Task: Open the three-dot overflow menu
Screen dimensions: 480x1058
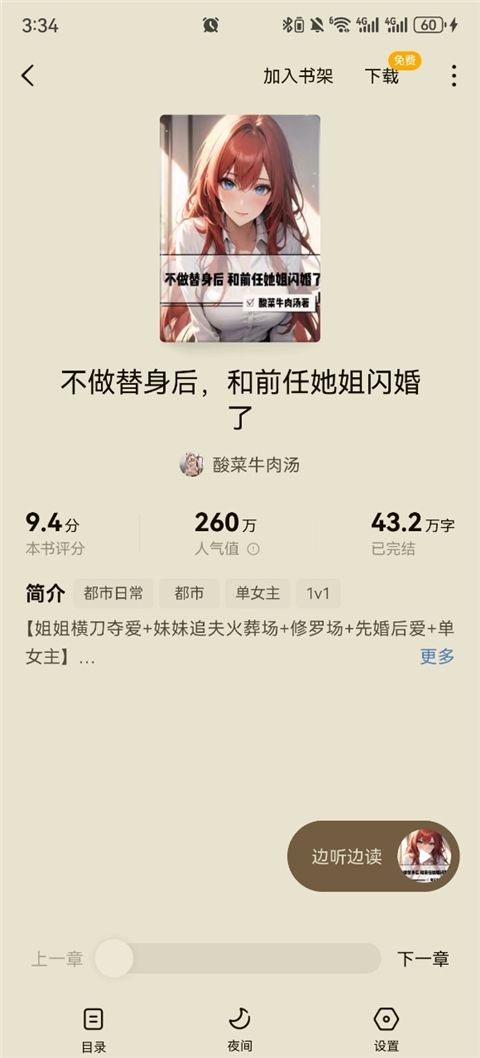Action: click(454, 76)
